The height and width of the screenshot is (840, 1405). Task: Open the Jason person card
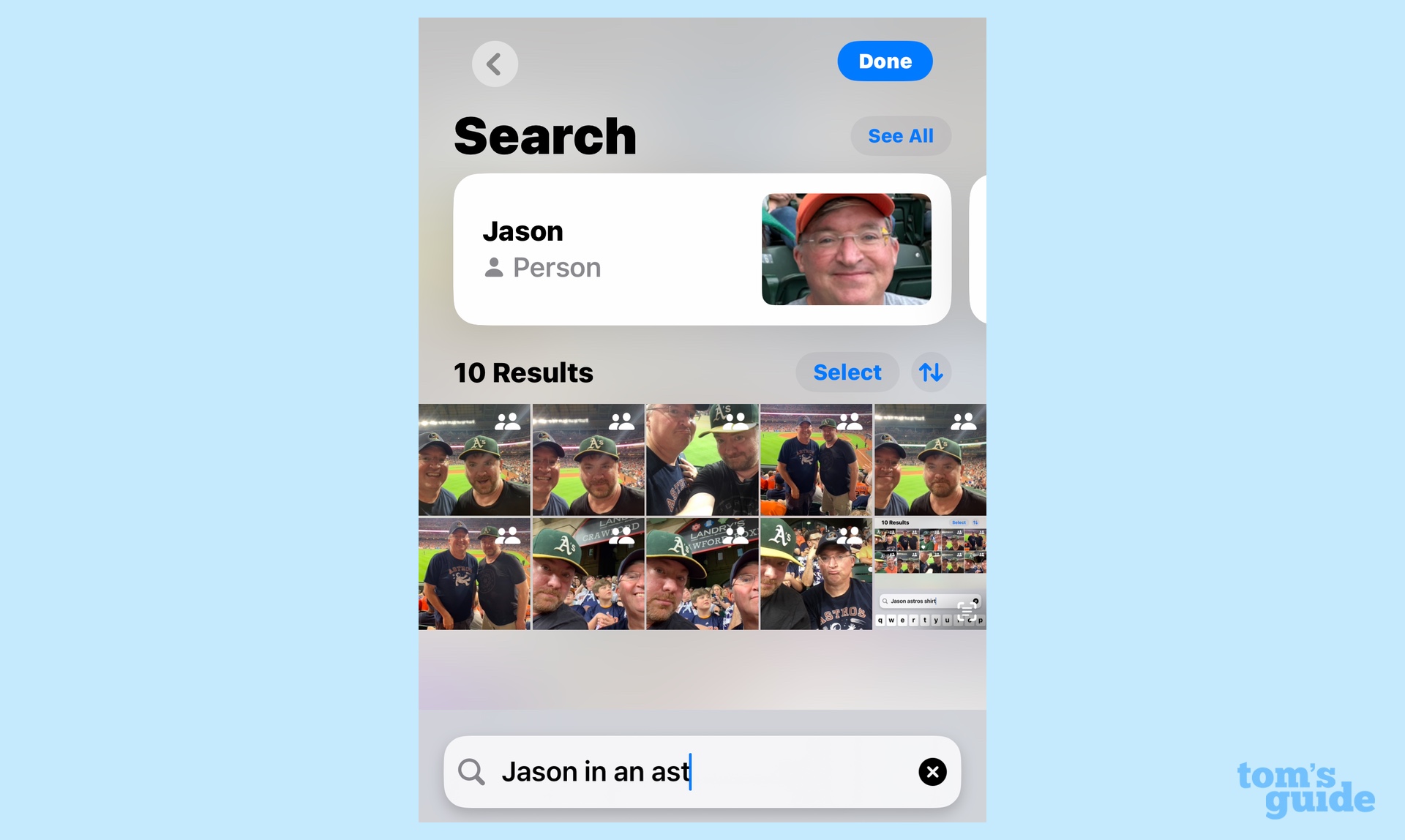click(x=701, y=250)
